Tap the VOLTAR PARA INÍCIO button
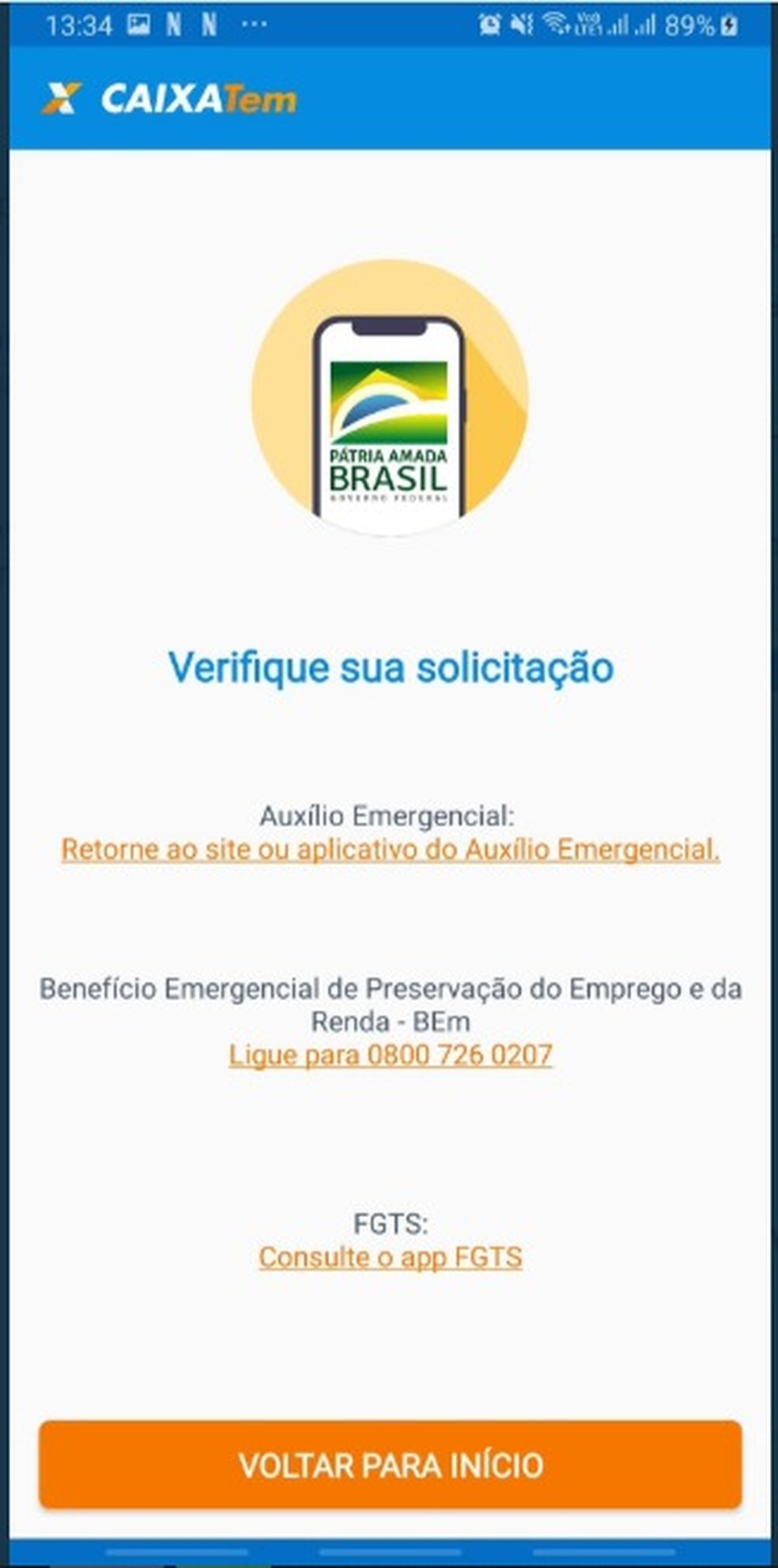The height and width of the screenshot is (1568, 778). [390, 1464]
